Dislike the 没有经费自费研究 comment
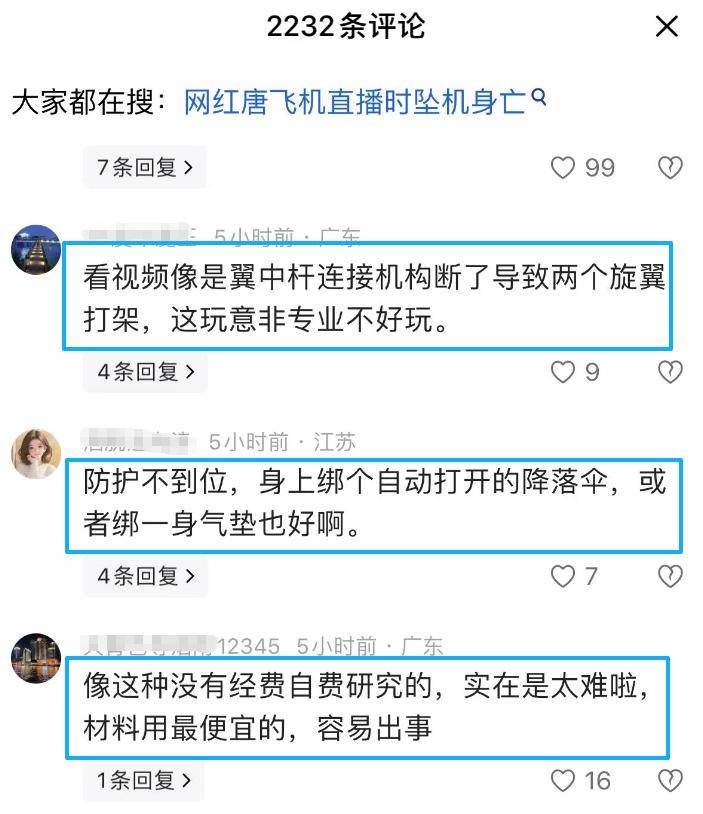The image size is (703, 814). pyautogui.click(x=669, y=780)
